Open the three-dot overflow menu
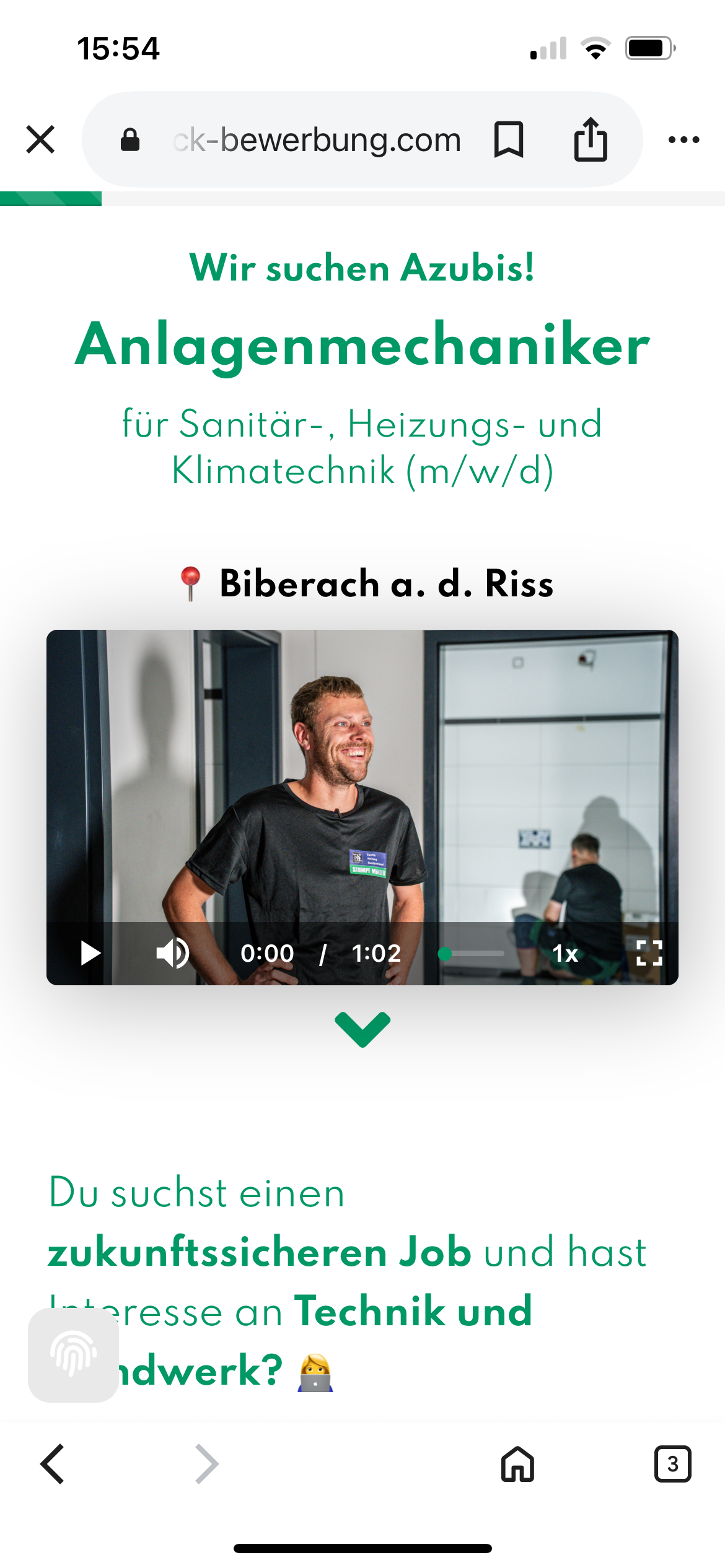The height and width of the screenshot is (1568, 725). 683,140
